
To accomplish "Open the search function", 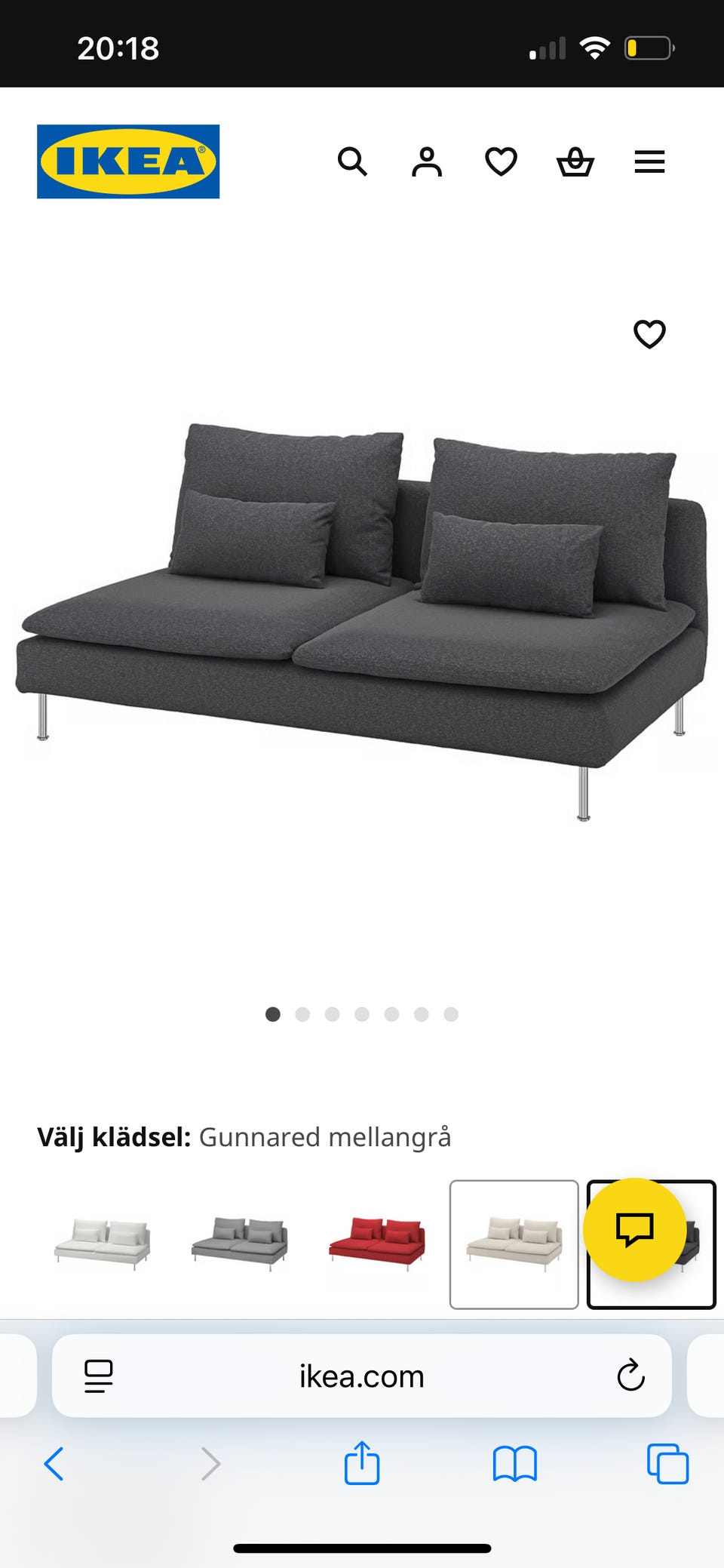I will 353,161.
